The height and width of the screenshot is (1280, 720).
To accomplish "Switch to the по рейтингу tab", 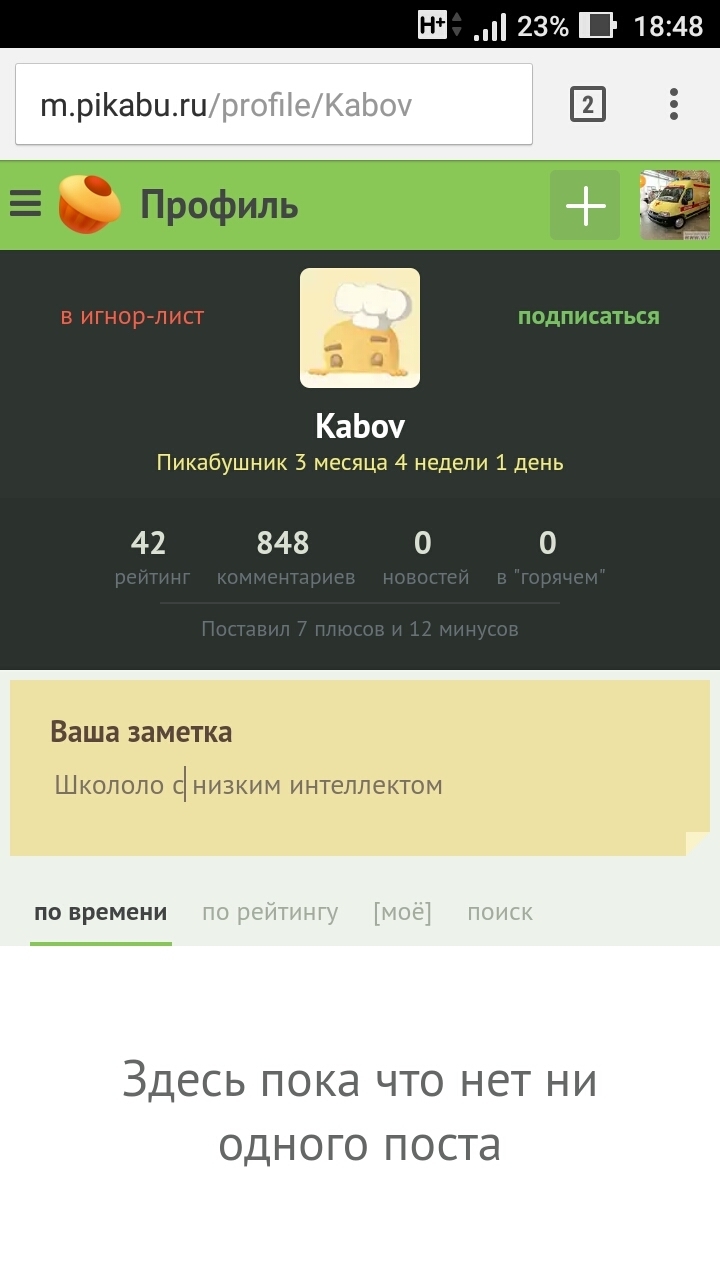I will pos(270,912).
